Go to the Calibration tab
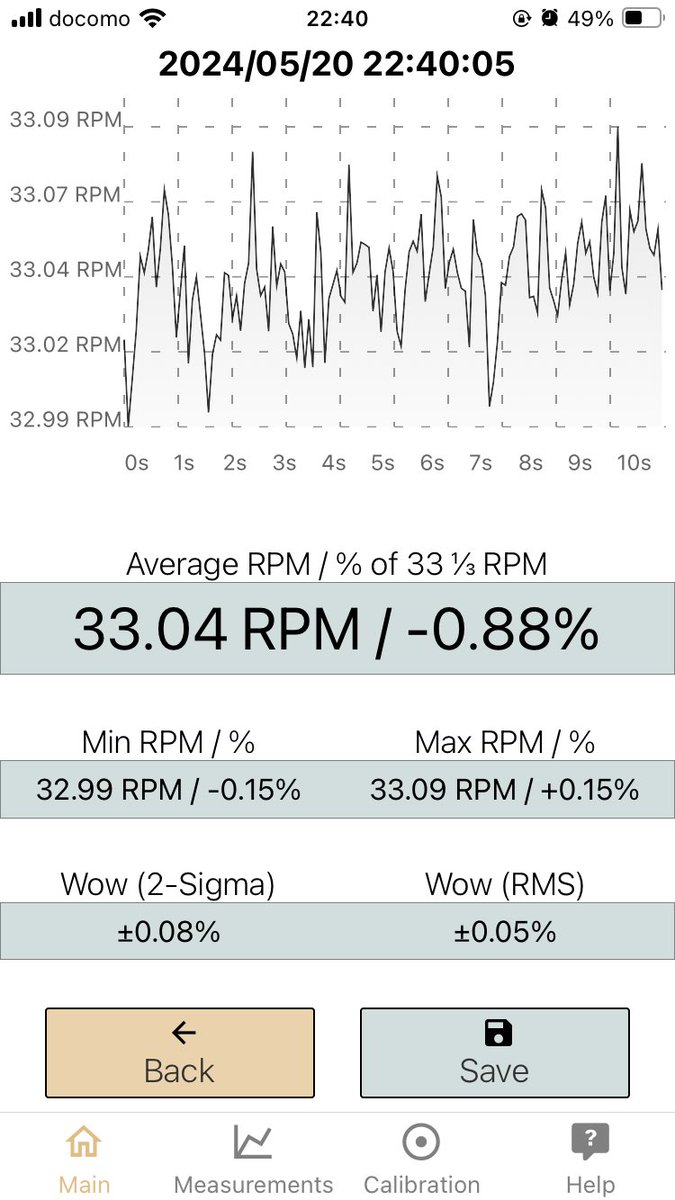Viewport: 675px width, 1200px height. (421, 1158)
